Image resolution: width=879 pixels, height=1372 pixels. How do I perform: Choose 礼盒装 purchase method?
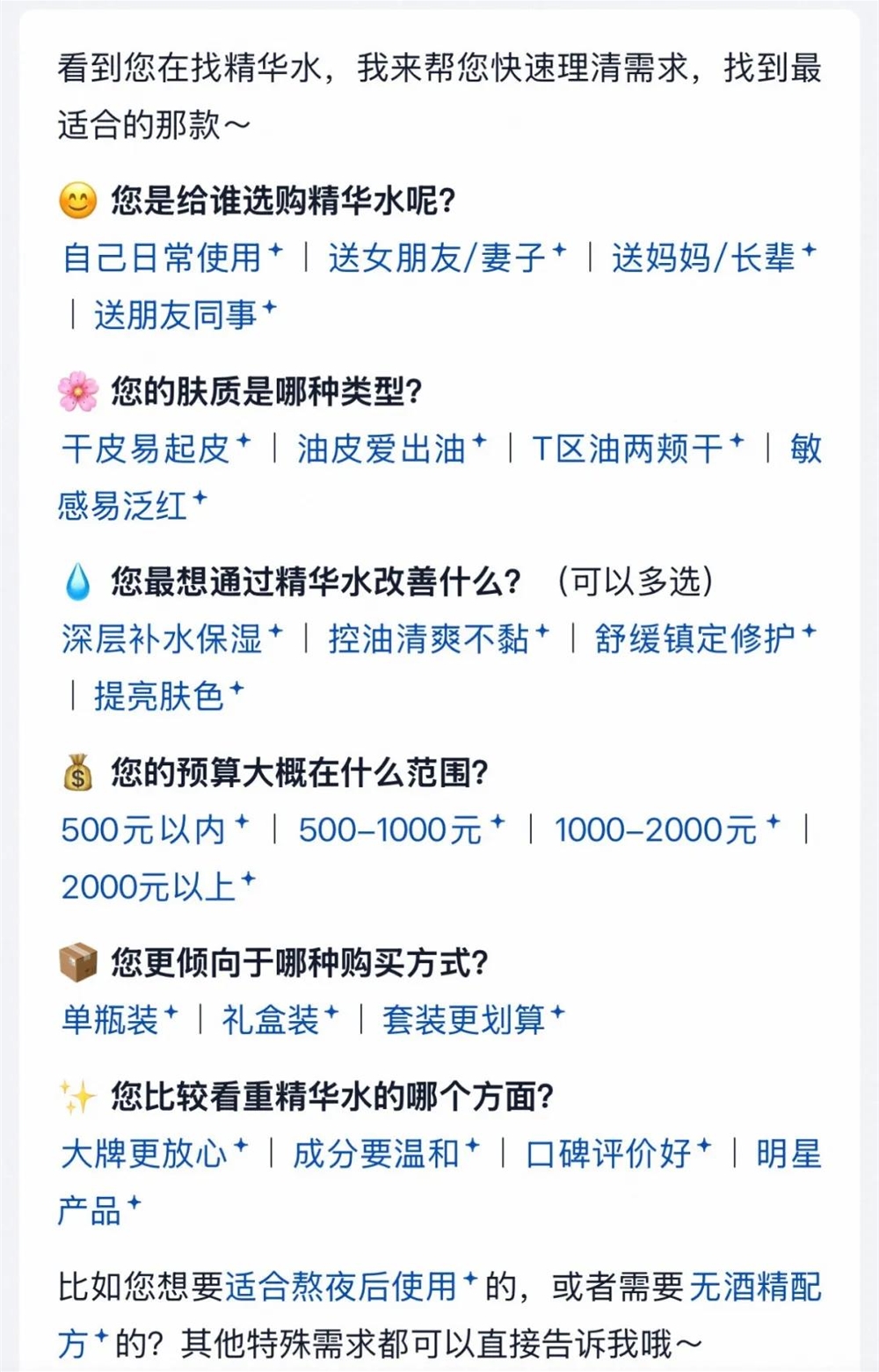click(266, 1019)
